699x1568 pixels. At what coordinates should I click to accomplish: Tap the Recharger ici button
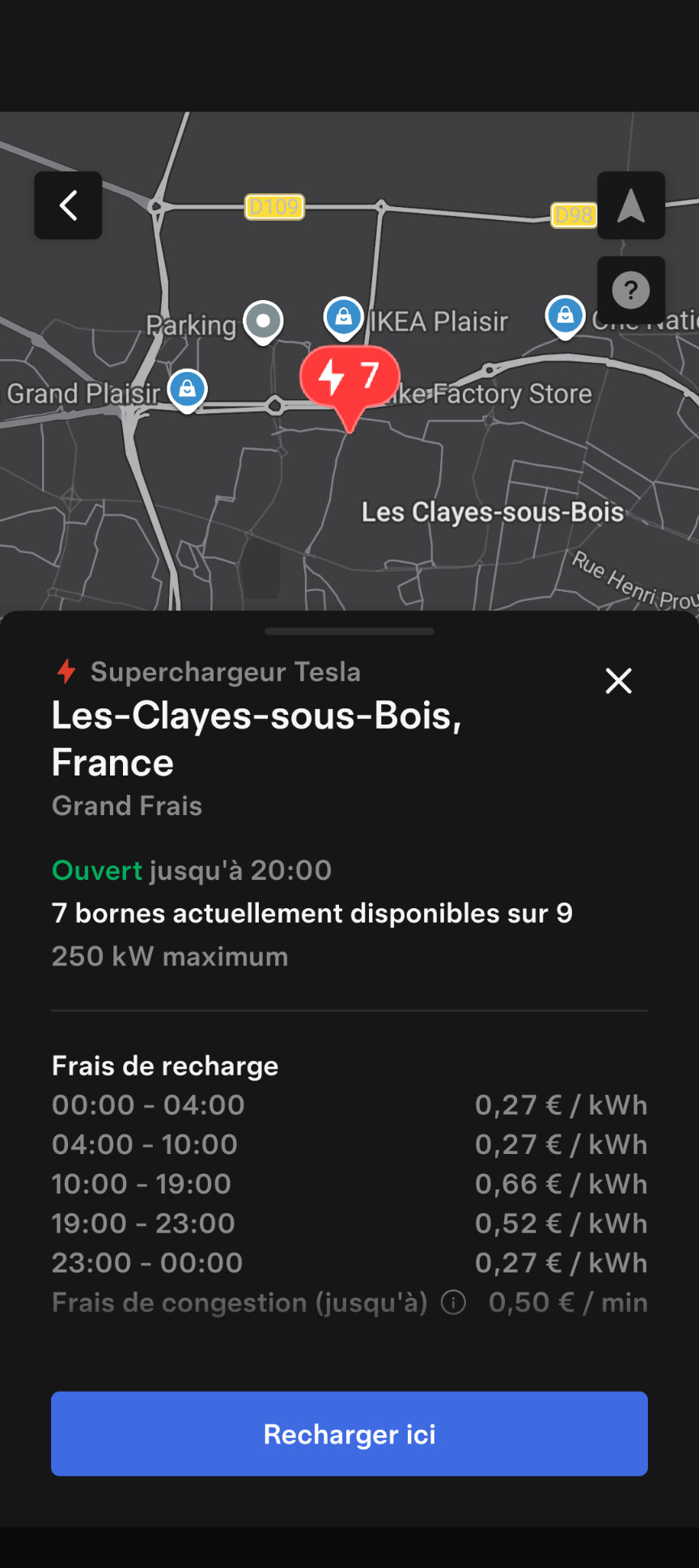[349, 1434]
